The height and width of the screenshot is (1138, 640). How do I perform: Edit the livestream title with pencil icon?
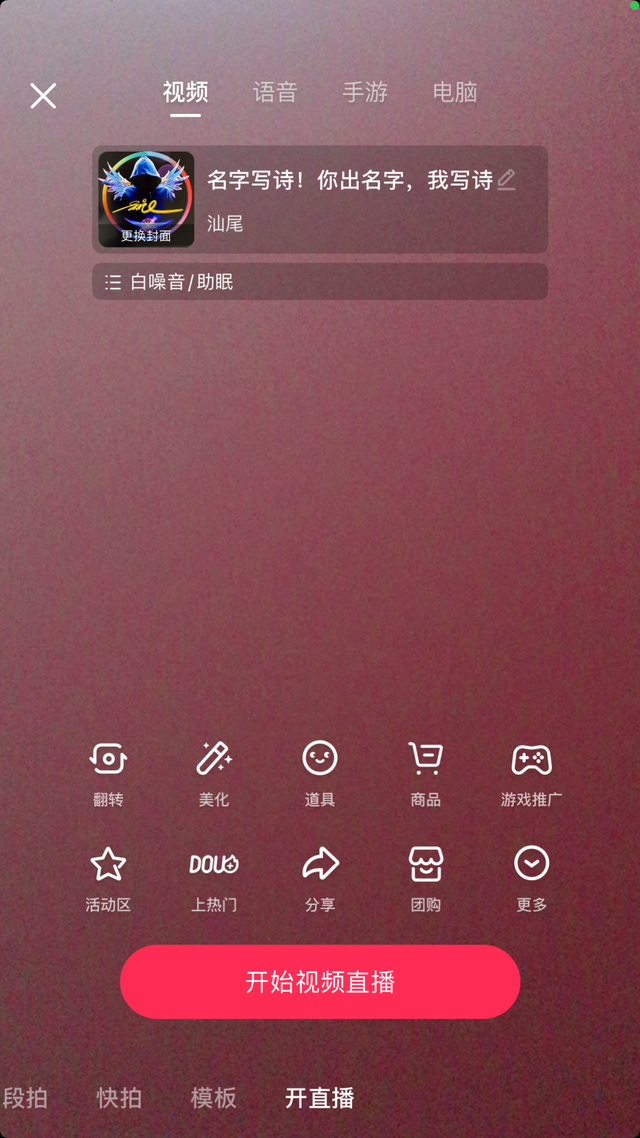[x=507, y=180]
